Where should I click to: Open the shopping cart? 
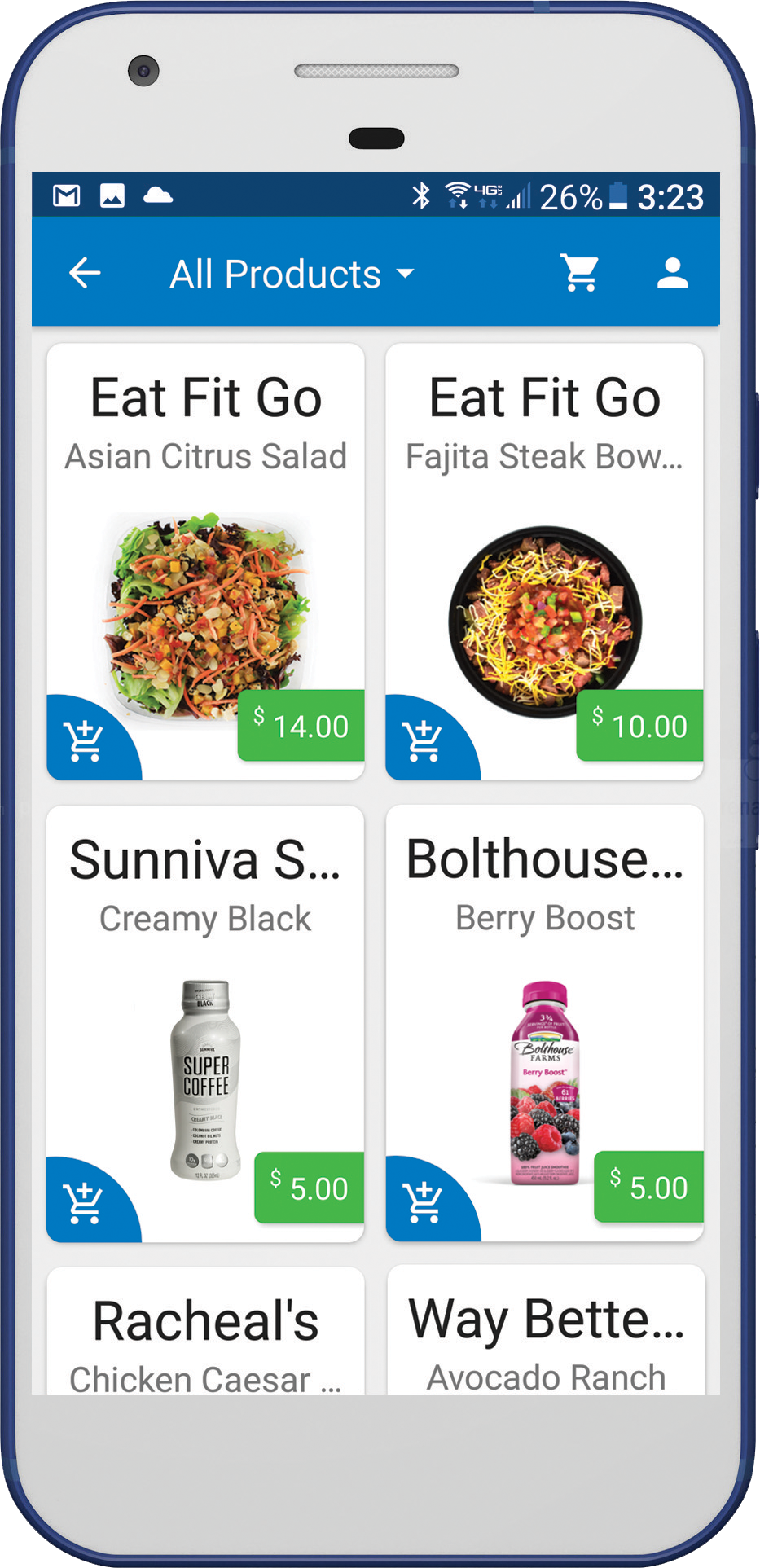click(580, 273)
